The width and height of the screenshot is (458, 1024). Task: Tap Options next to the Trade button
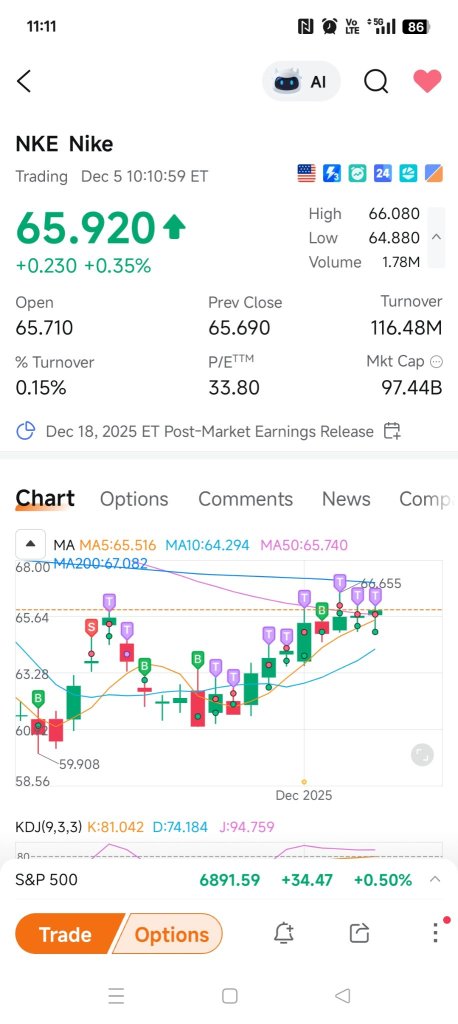point(171,934)
